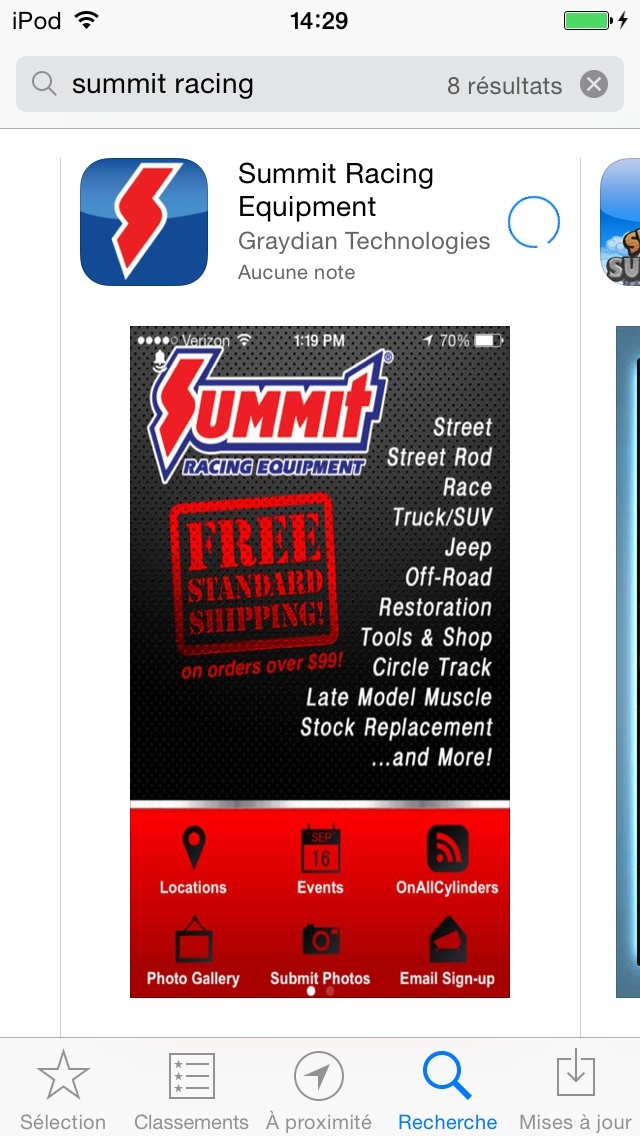Screen dimensions: 640x1136
Task: Tap the Summit Racing download progress circle
Action: (x=533, y=222)
